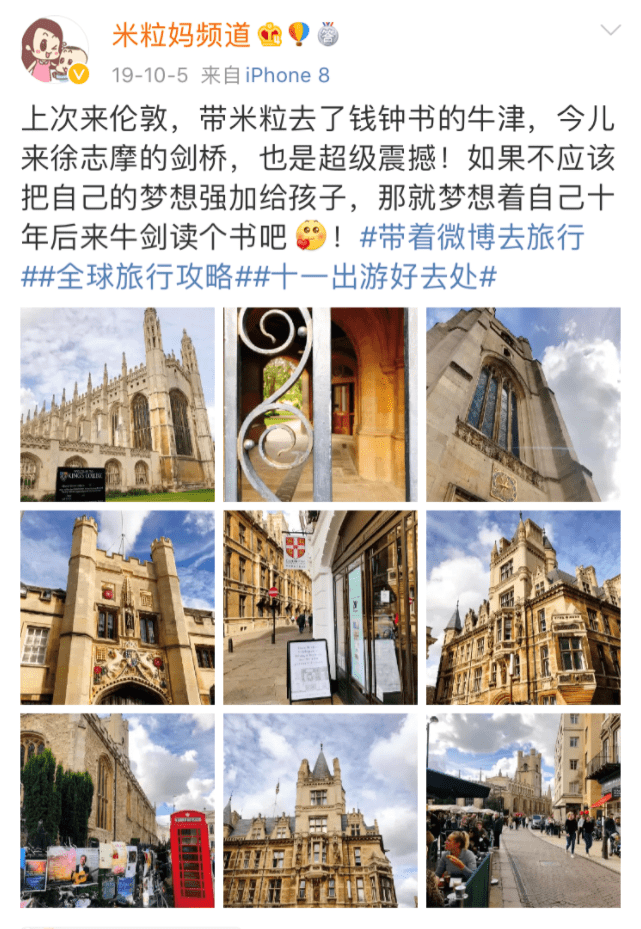View the gatehouse with coat of arms photo

tap(117, 607)
